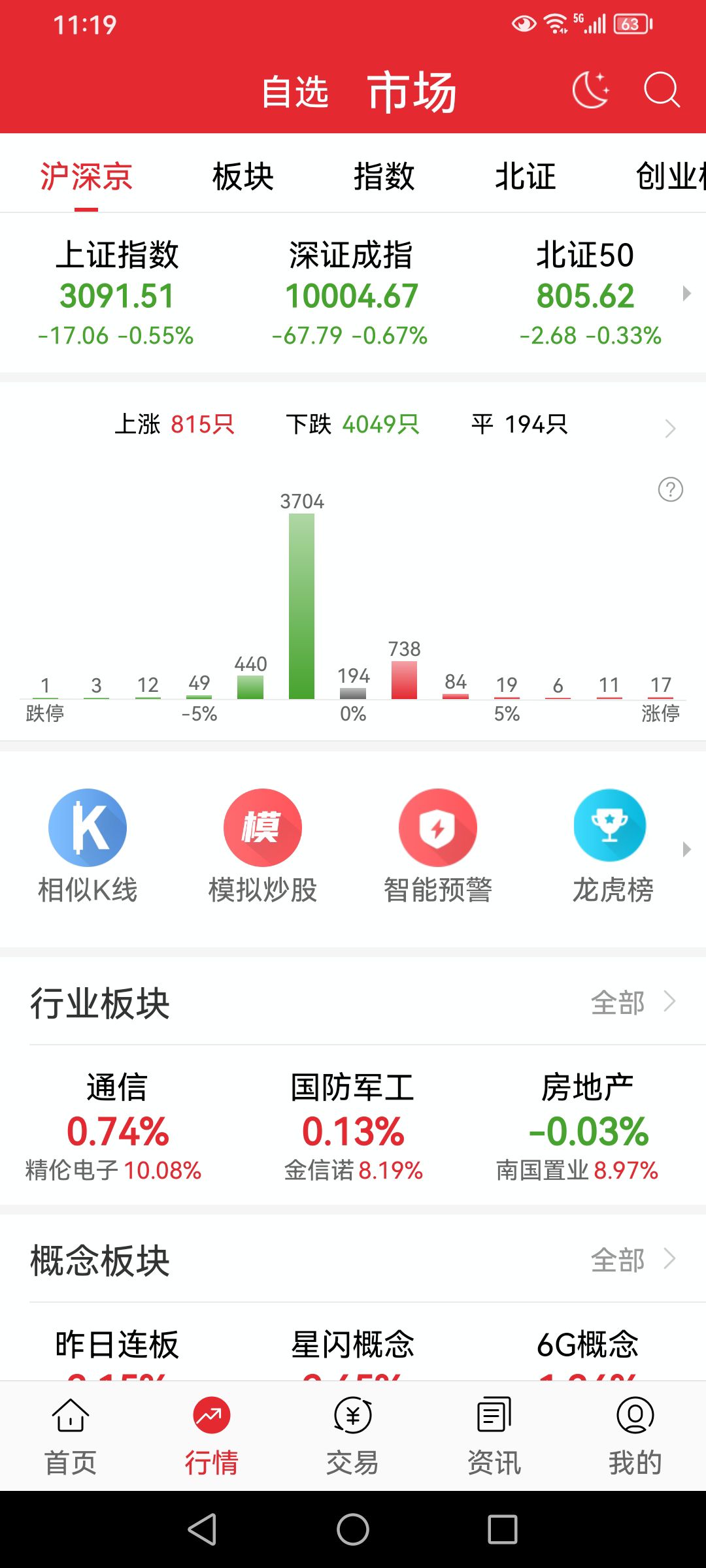Screen dimensions: 706x1568
Task: Switch to the 指数 tab
Action: click(384, 176)
